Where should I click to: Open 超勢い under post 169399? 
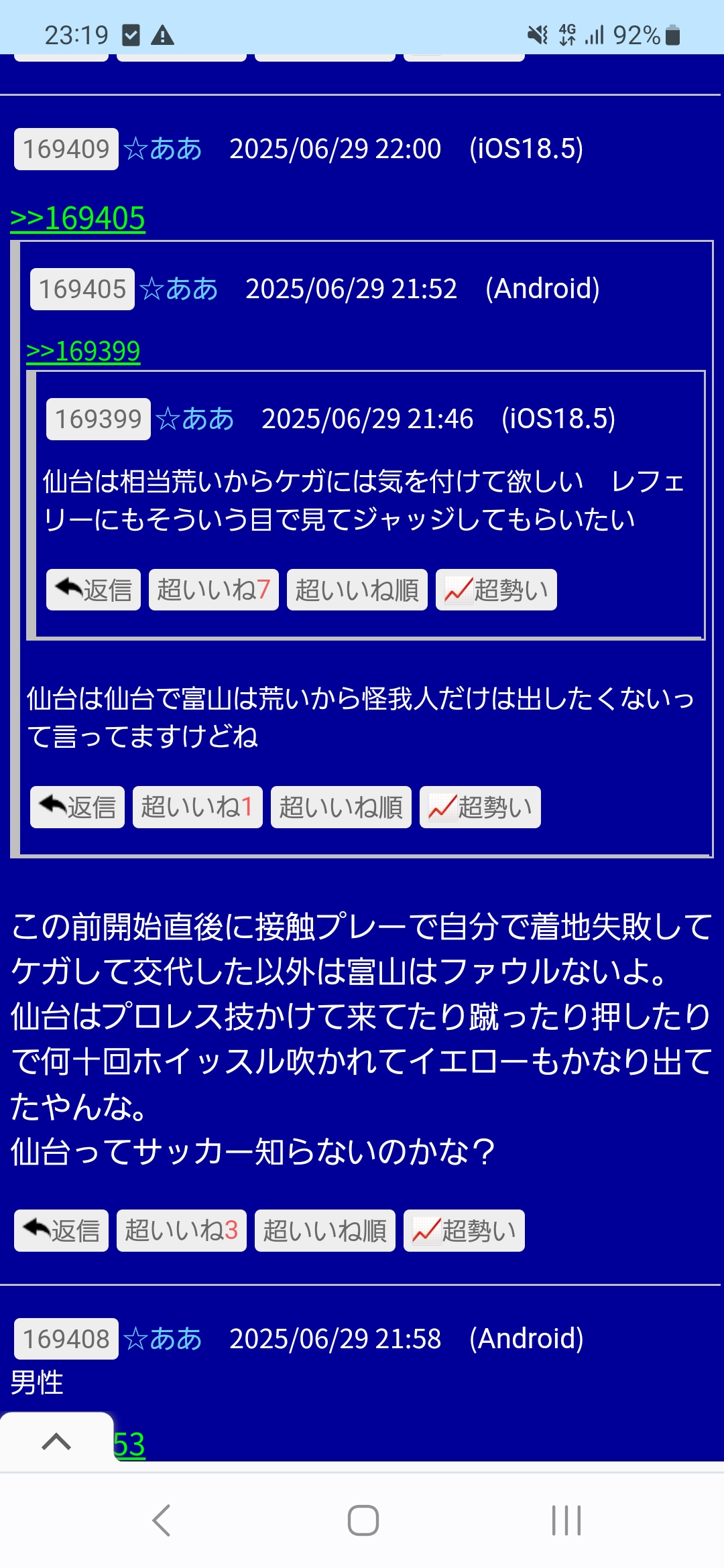point(496,590)
